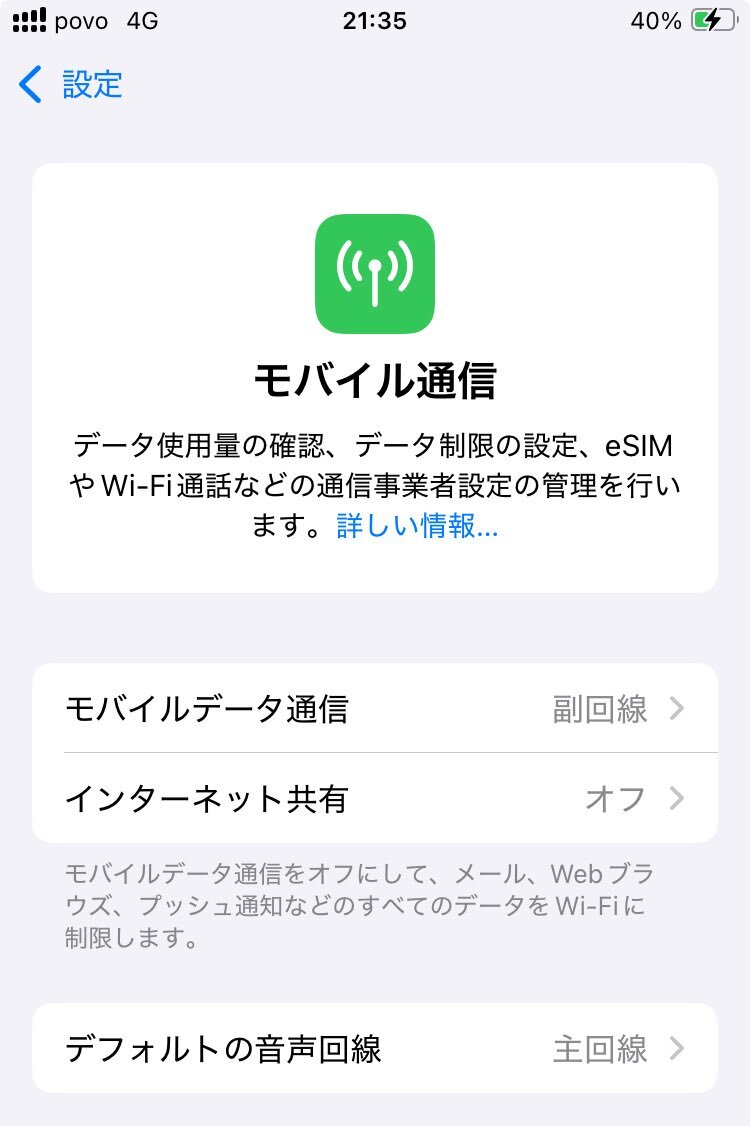Screen dimensions: 750x1126
Task: Go back to 設定
Action: coord(72,85)
